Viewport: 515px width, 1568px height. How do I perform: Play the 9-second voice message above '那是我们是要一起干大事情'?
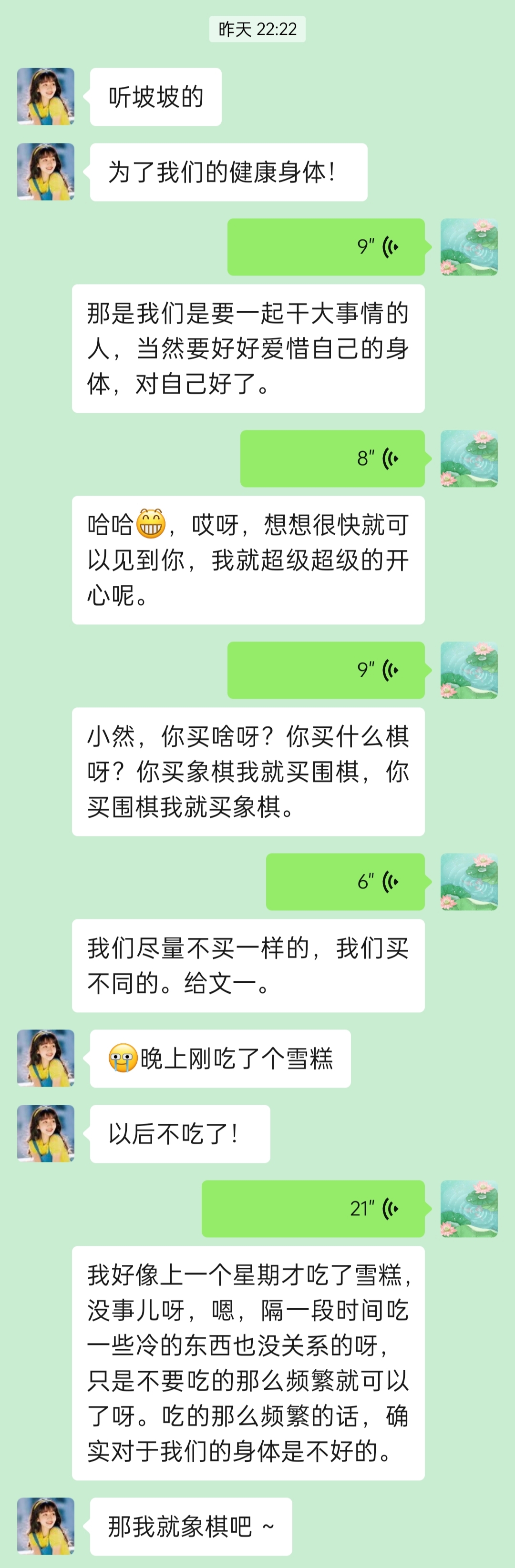click(x=326, y=246)
